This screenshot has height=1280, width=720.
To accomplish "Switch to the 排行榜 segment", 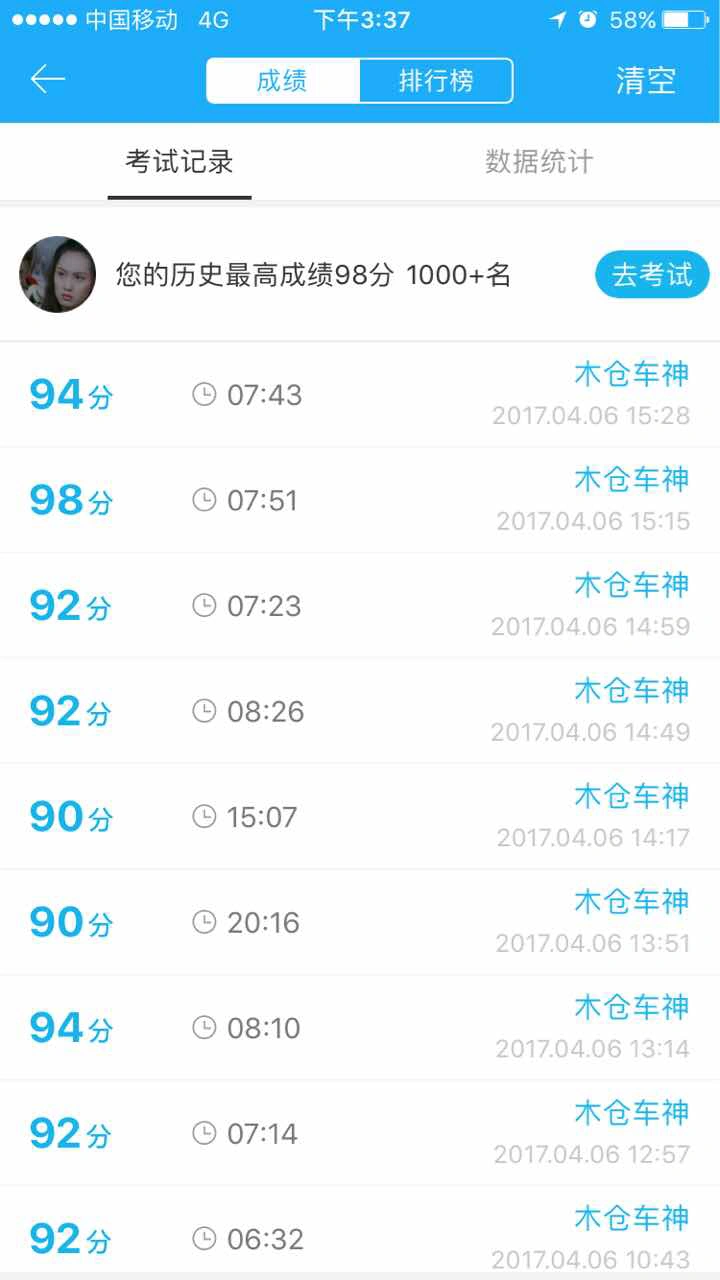I will tap(436, 81).
